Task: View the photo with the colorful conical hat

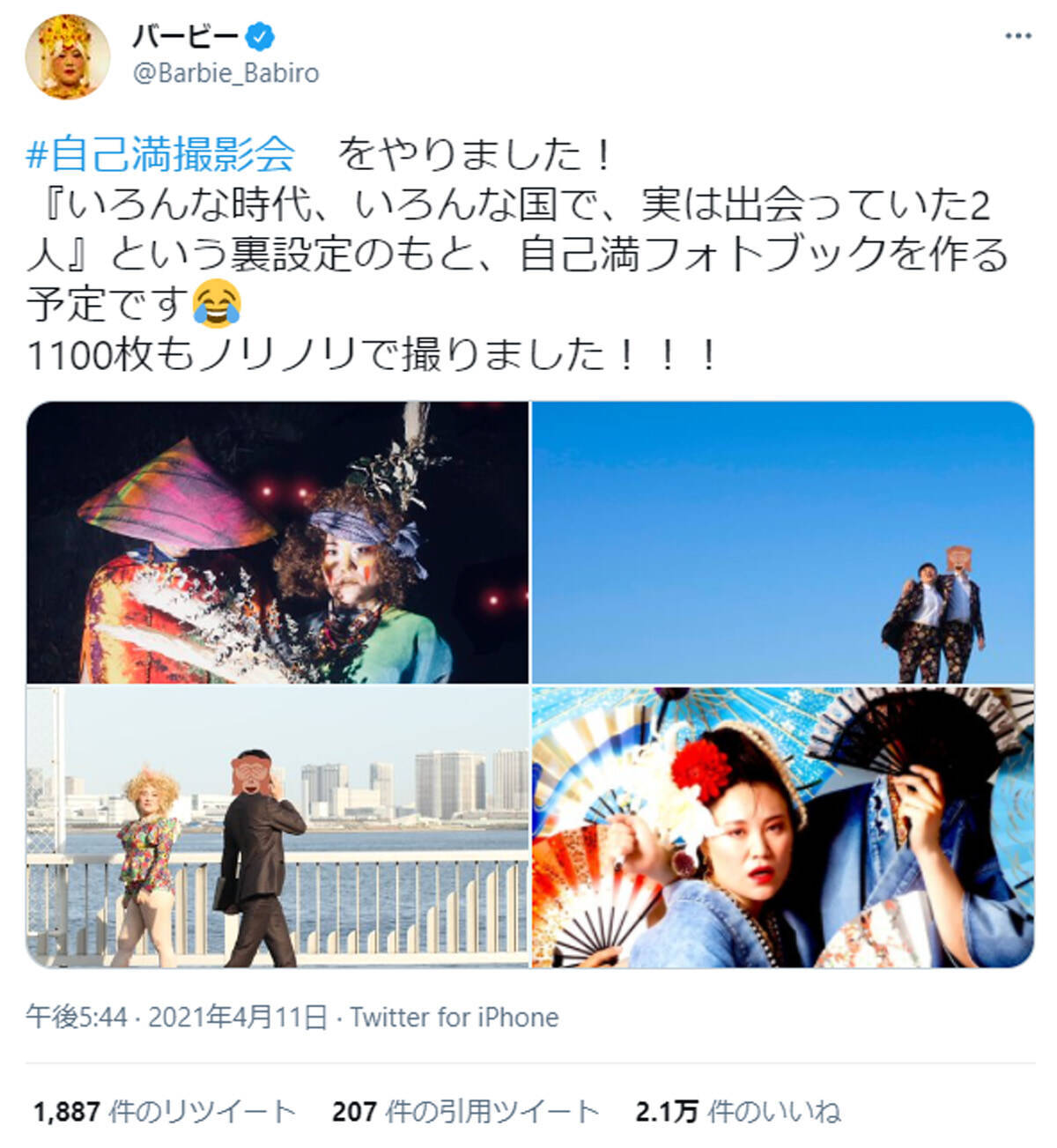Action: 277,542
